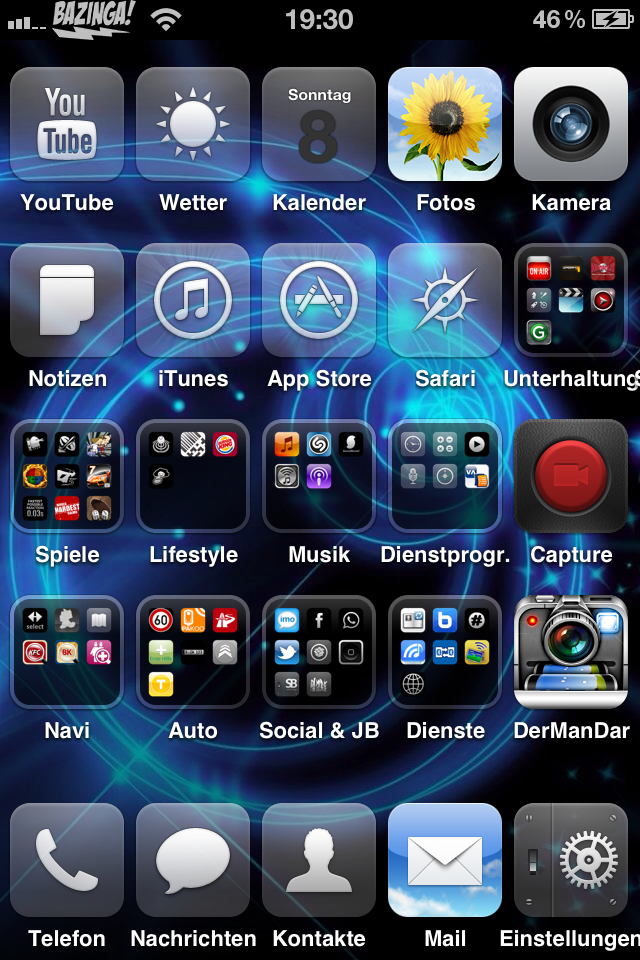This screenshot has width=640, height=960.
Task: Tap Nachrichten in the dock
Action: coord(193,860)
